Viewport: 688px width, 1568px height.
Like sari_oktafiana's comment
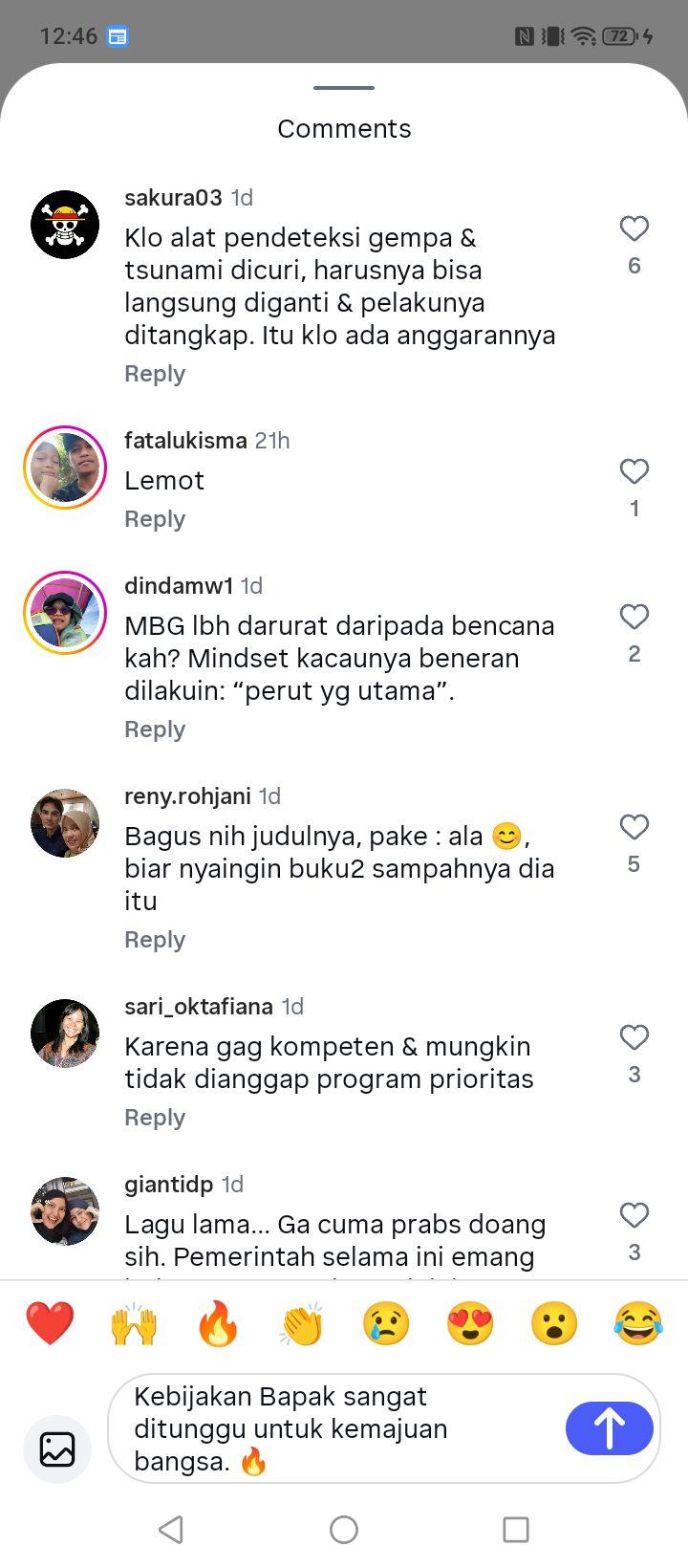click(634, 1037)
